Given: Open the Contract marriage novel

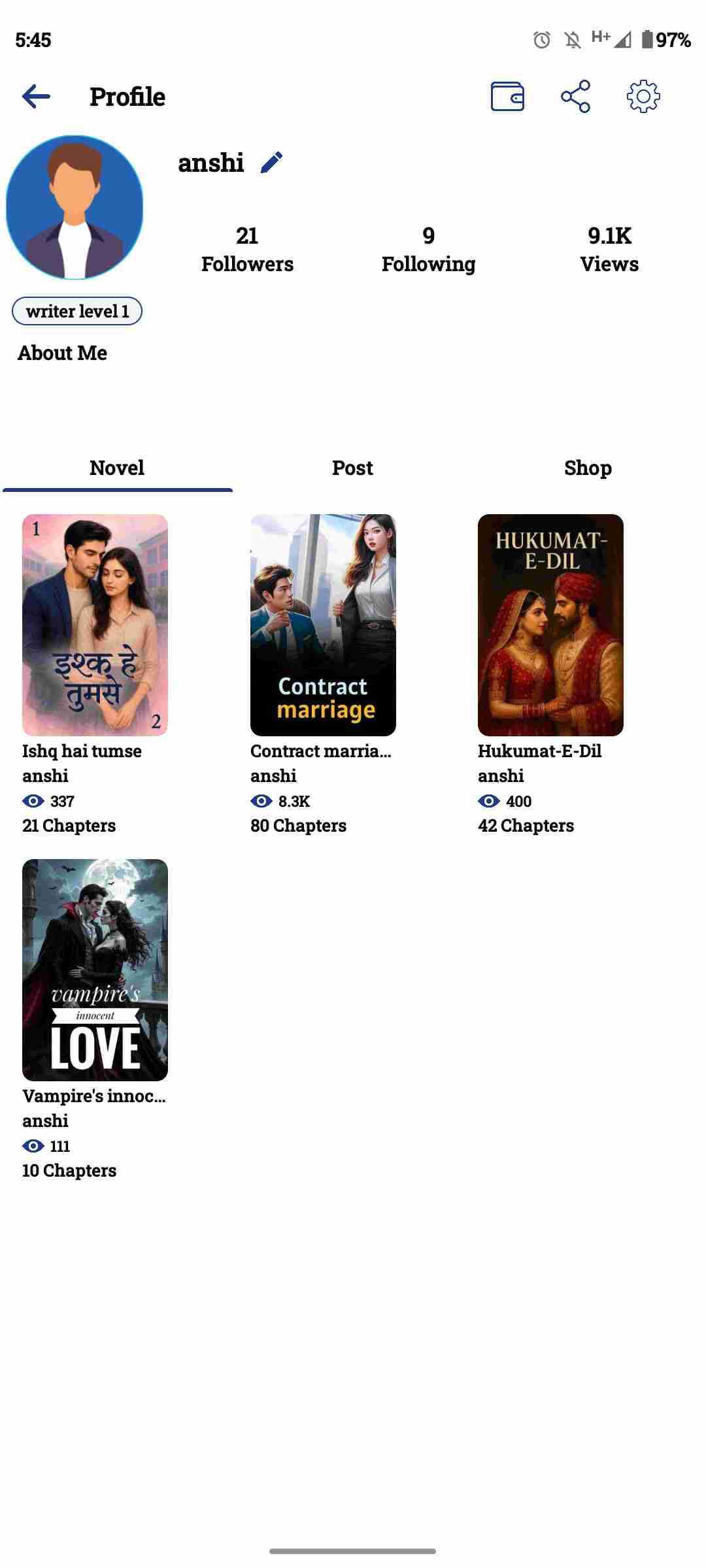Looking at the screenshot, I should (x=323, y=625).
